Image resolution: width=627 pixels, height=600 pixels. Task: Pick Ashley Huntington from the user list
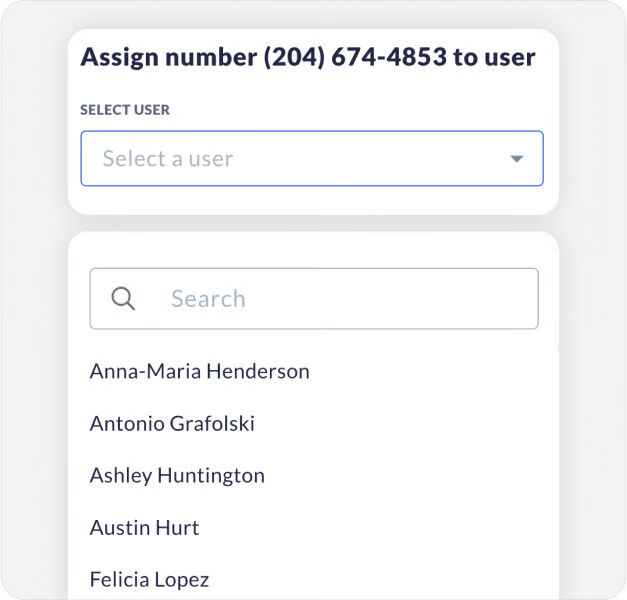click(177, 475)
